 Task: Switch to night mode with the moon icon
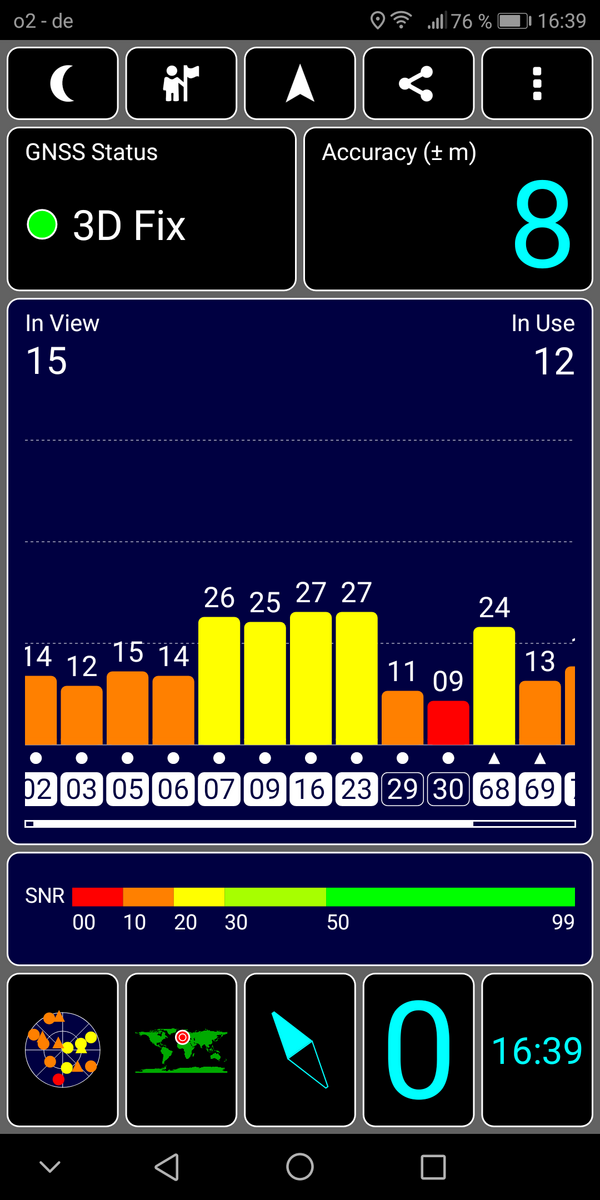(63, 84)
